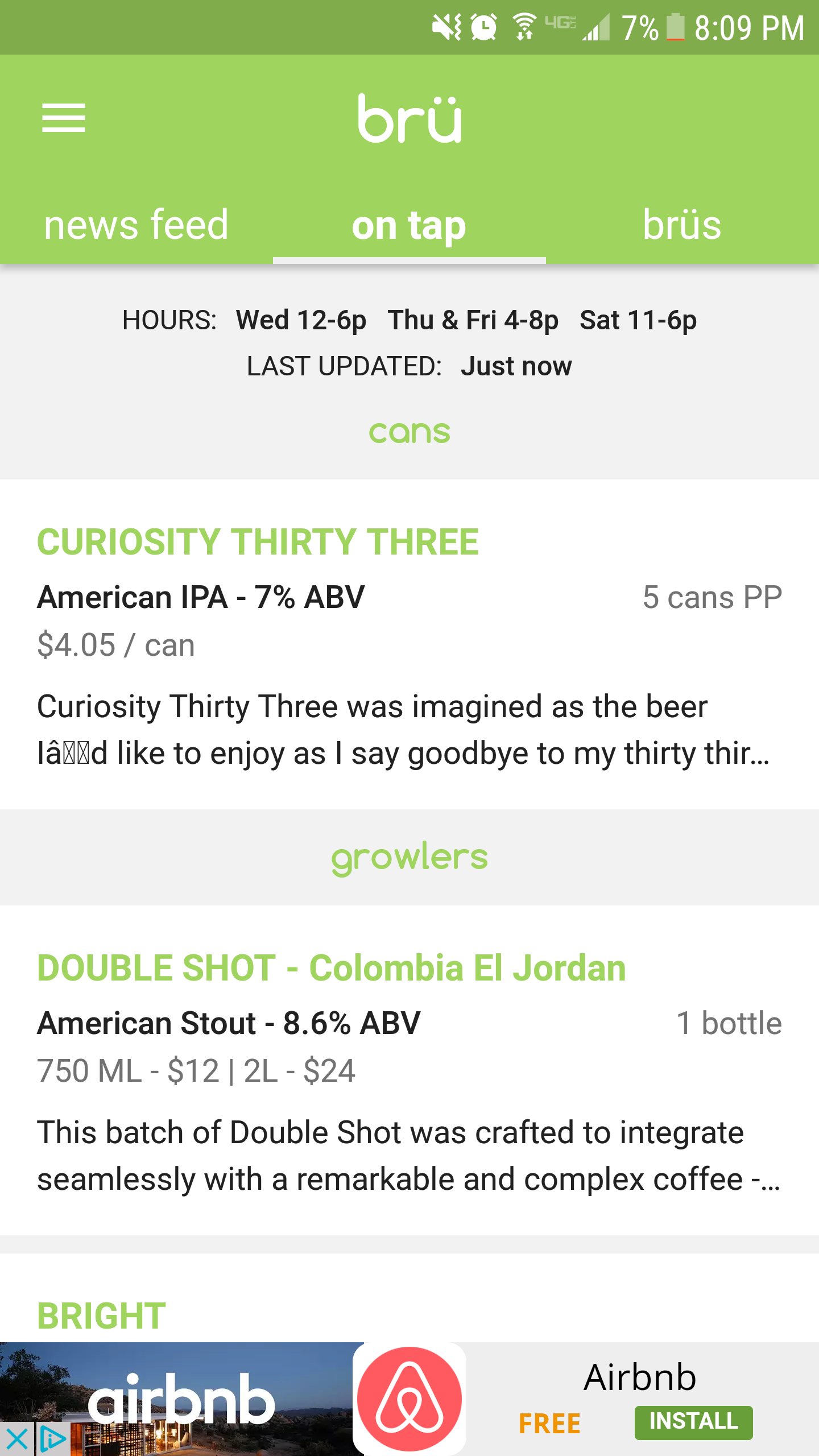Screen dimensions: 819x1456
Task: Open the hamburger drawer menu
Action: (63, 118)
